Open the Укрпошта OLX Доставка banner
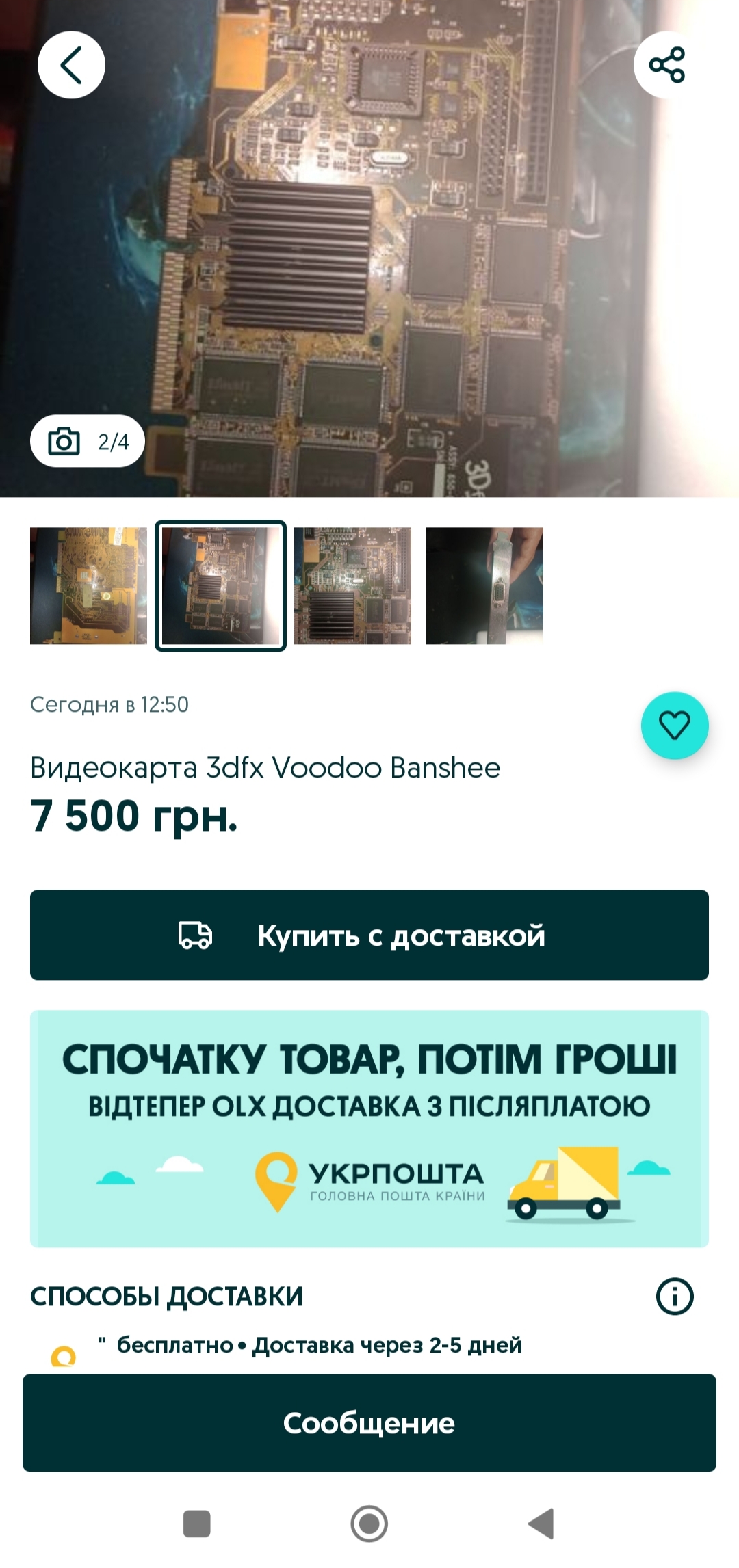739x1568 pixels. [x=369, y=1128]
